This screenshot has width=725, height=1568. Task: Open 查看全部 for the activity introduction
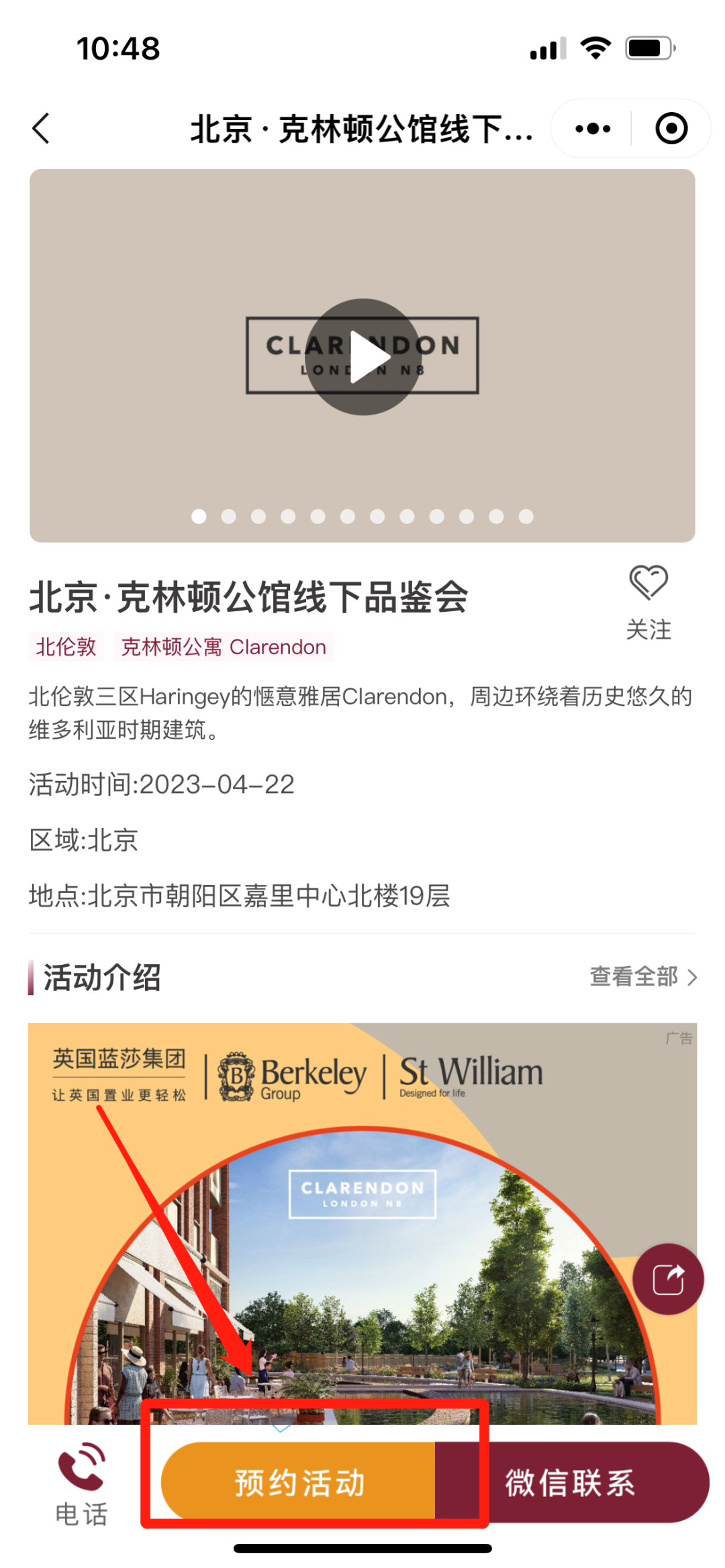click(x=643, y=977)
